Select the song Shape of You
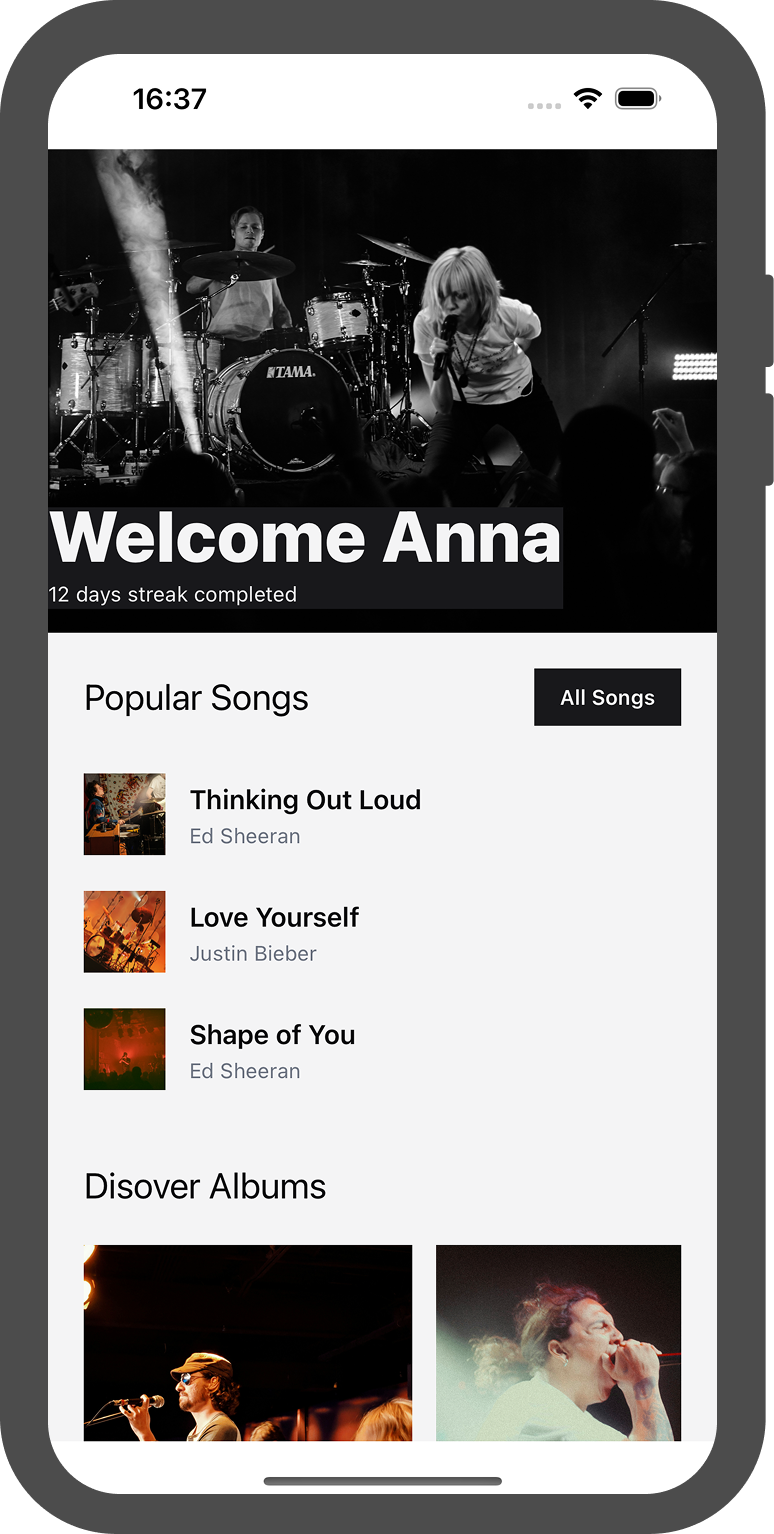 coord(272,1049)
